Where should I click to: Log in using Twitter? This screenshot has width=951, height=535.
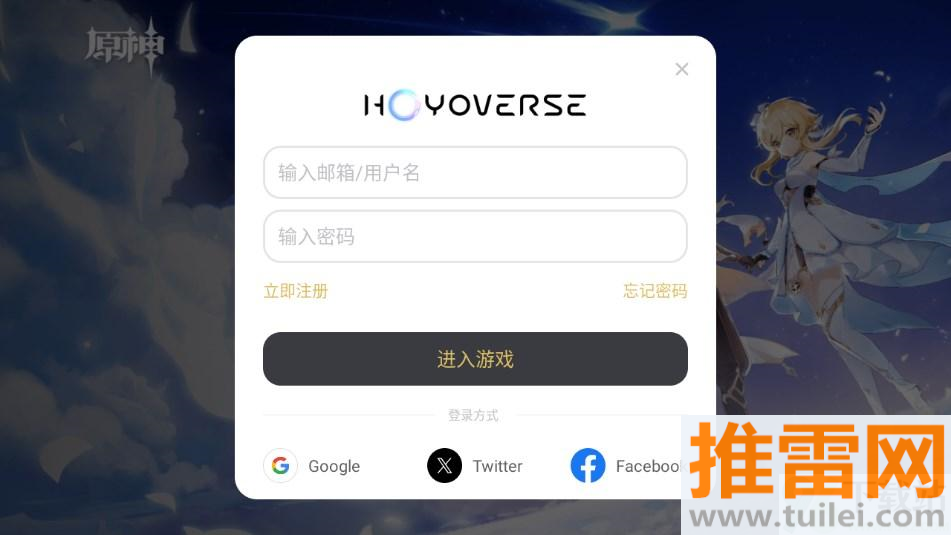click(476, 466)
